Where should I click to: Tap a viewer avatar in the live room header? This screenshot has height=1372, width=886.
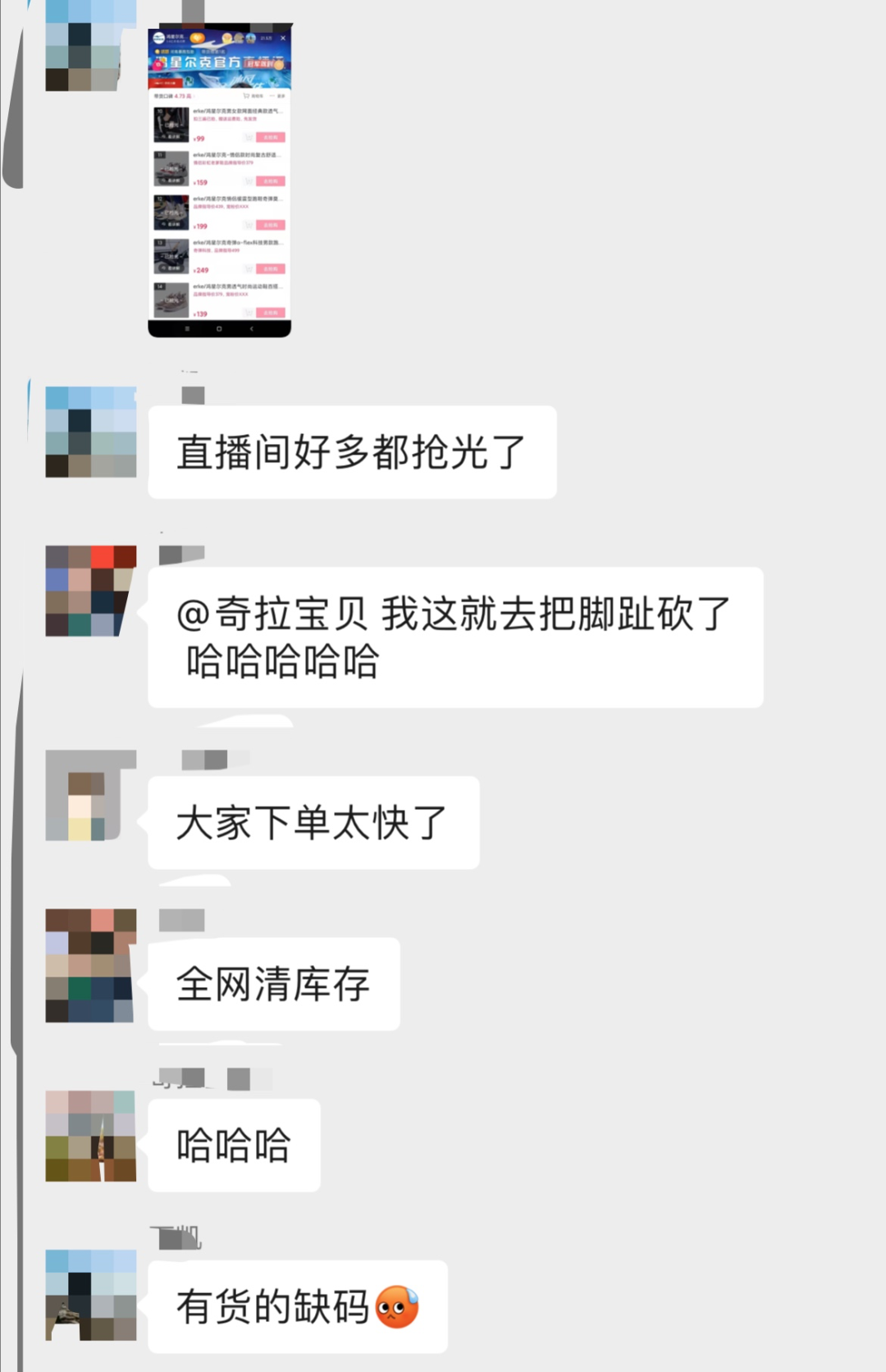pos(238,38)
